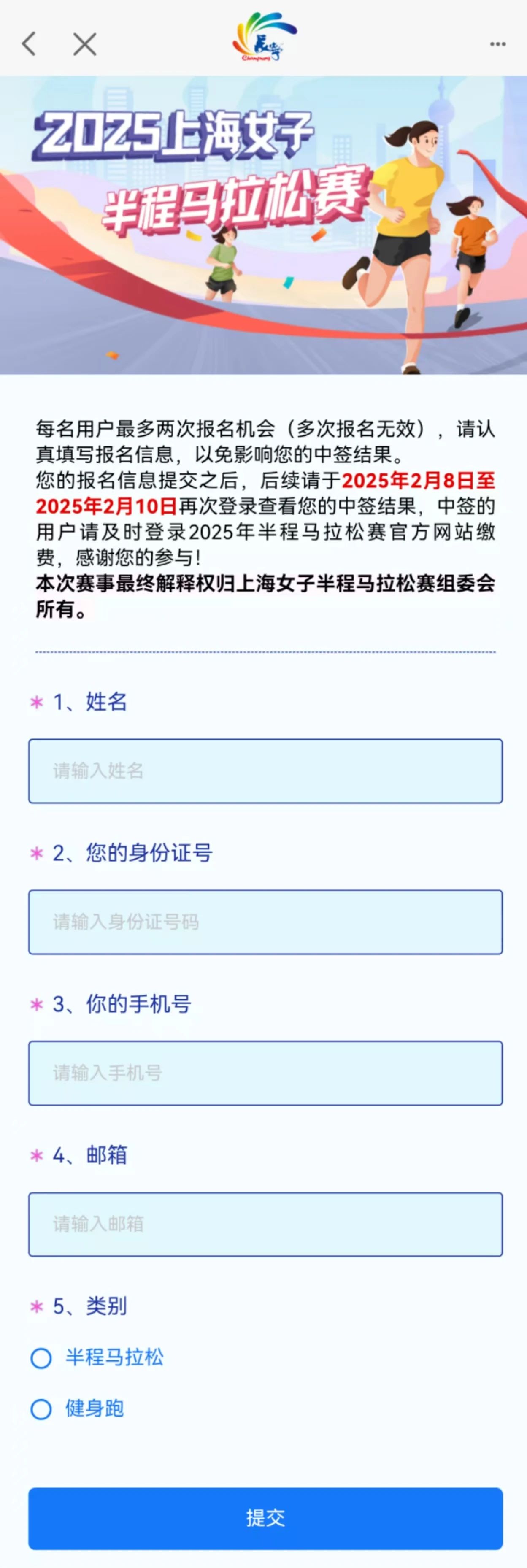Tap the dotted divider line above question one
Image resolution: width=527 pixels, height=1568 pixels.
pyautogui.click(x=263, y=651)
